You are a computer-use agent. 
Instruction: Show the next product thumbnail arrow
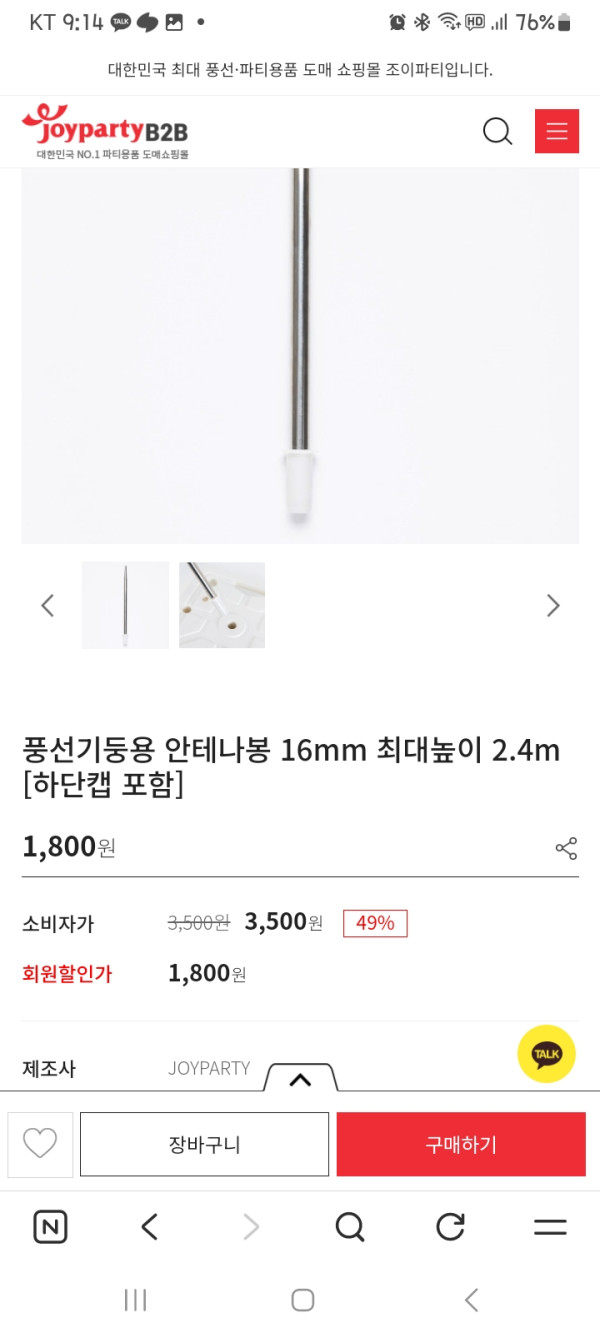click(553, 605)
